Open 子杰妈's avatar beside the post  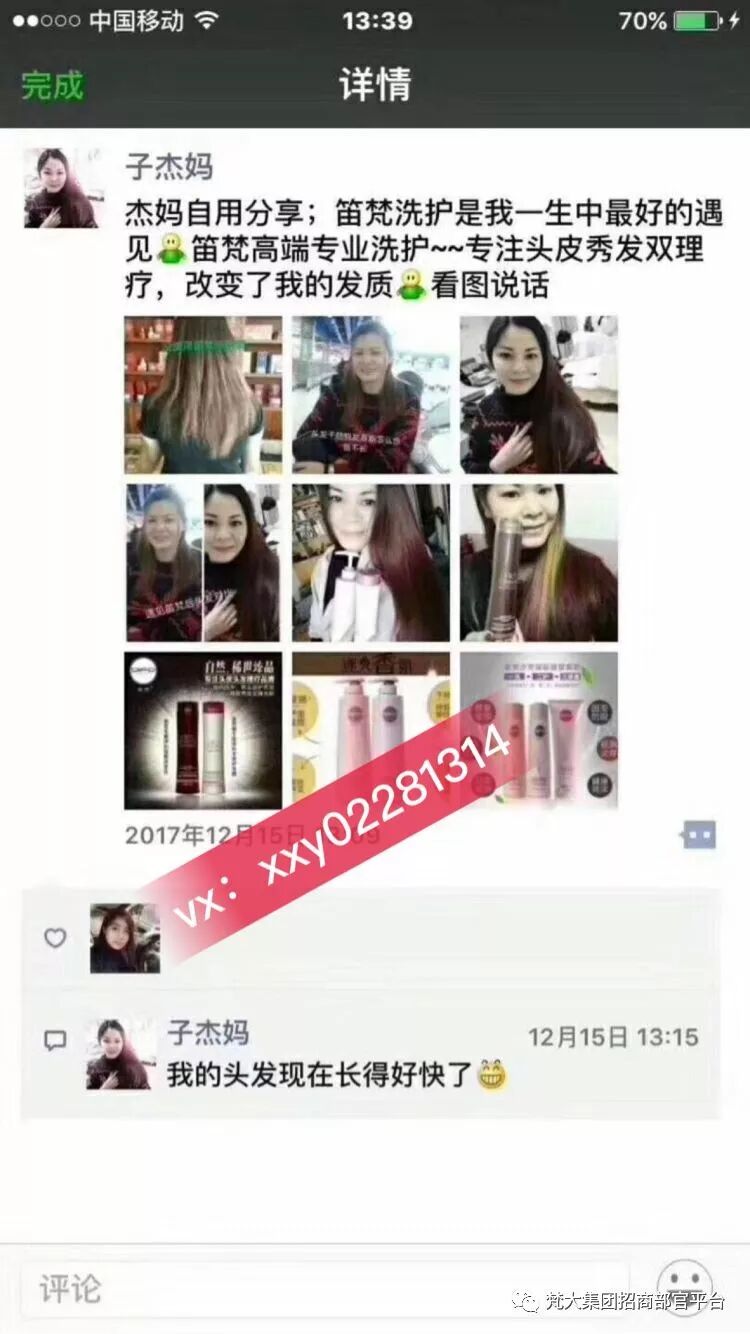pos(61,188)
